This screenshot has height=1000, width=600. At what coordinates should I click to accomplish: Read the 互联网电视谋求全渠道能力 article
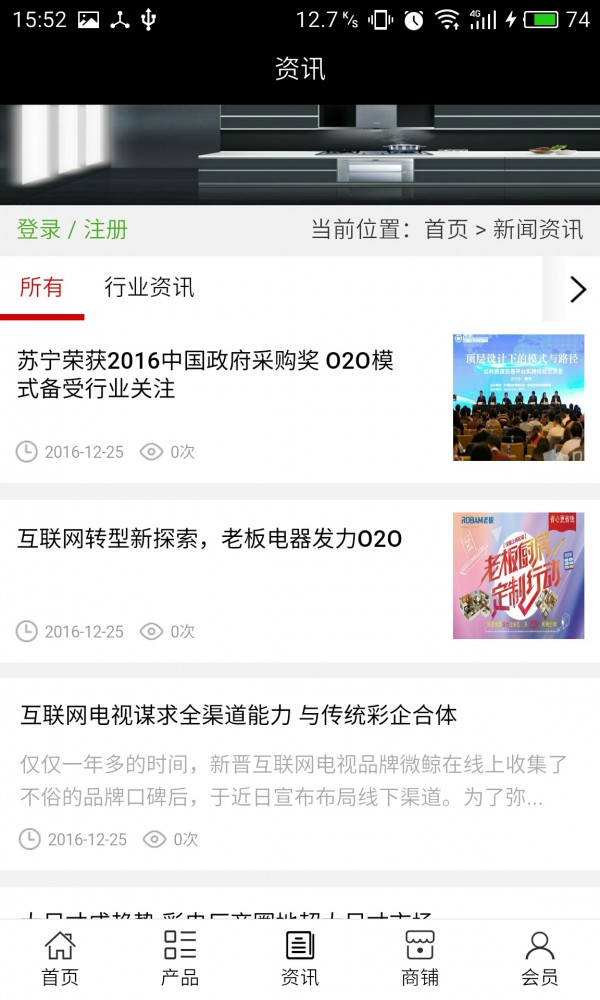pos(239,715)
